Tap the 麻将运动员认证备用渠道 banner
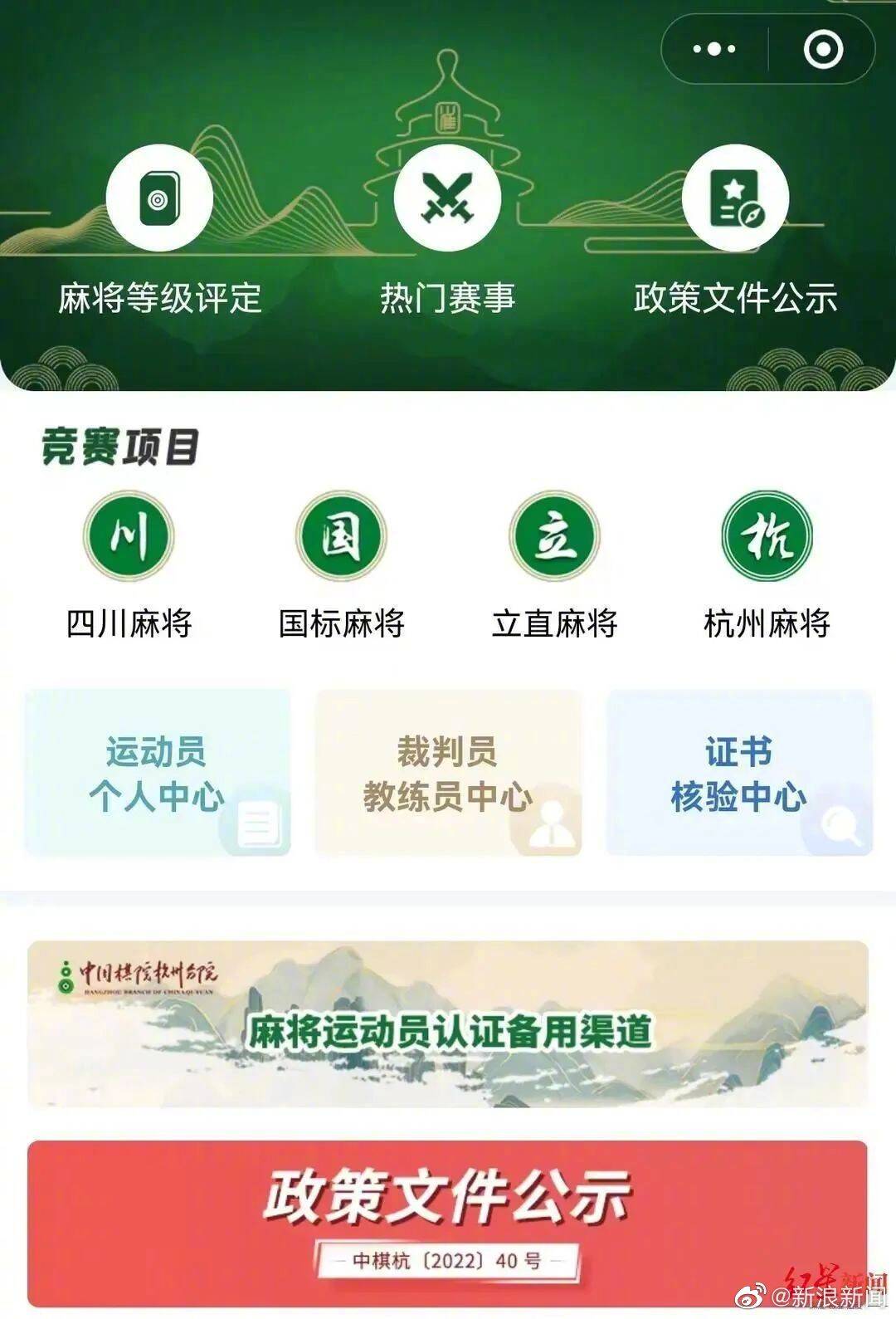 point(448,1024)
